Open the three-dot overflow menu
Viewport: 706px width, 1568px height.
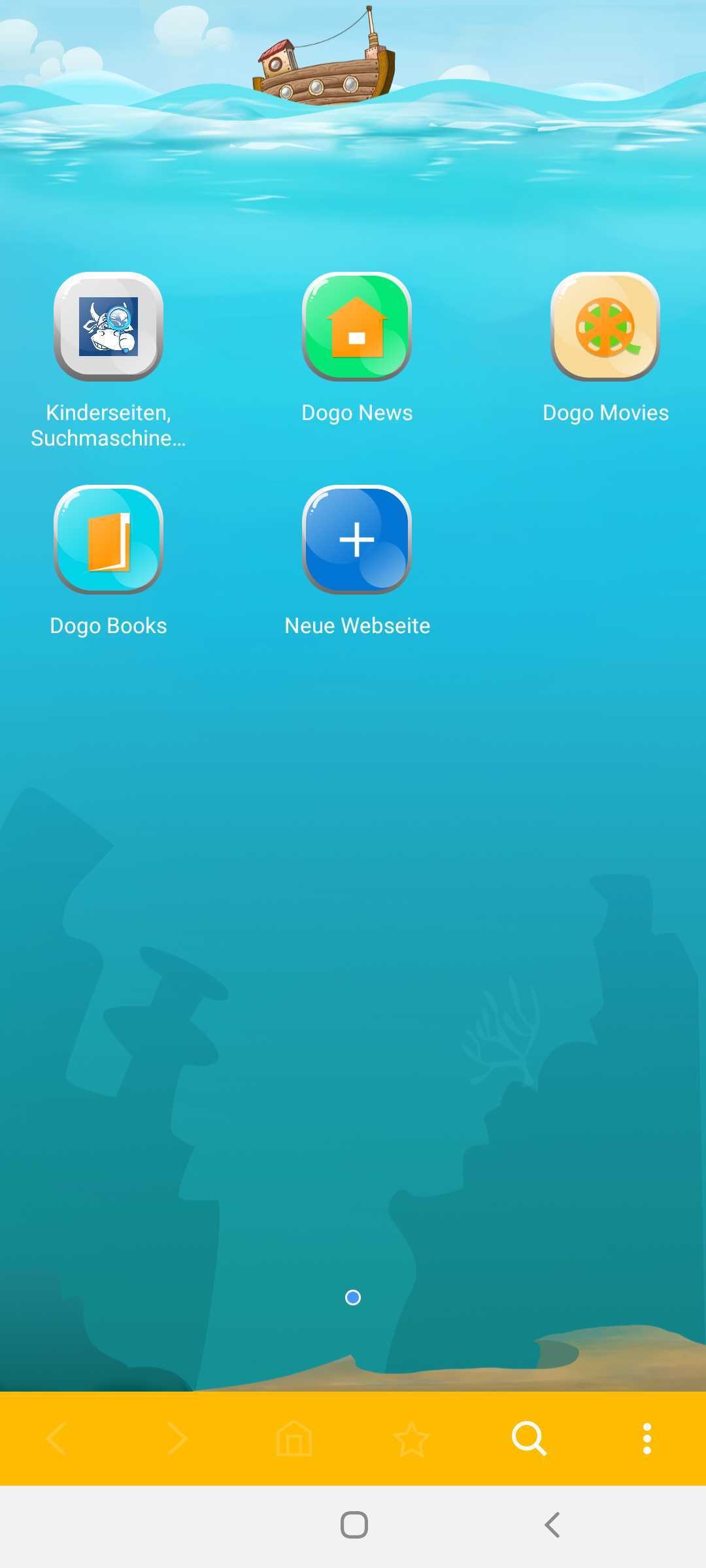647,1439
